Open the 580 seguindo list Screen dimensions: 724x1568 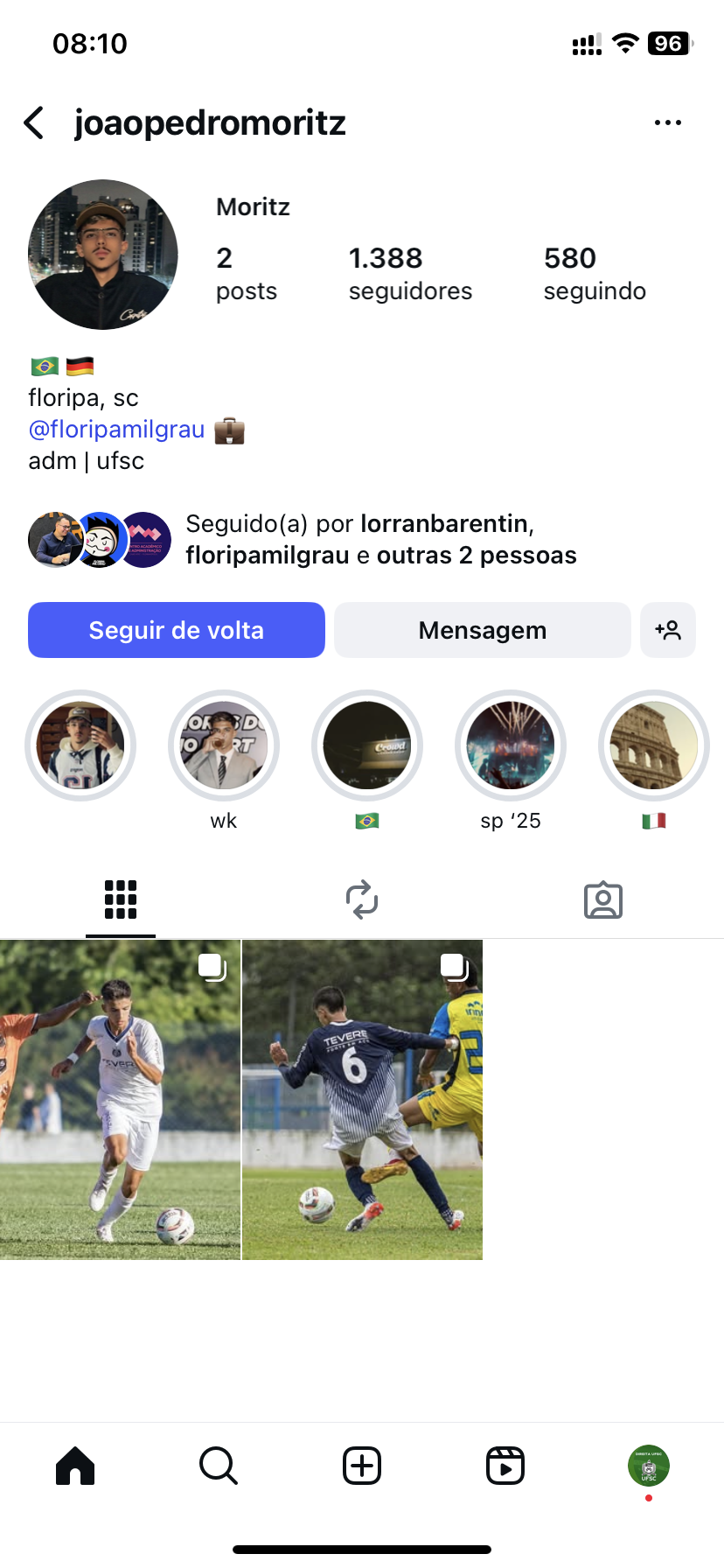[x=595, y=273]
